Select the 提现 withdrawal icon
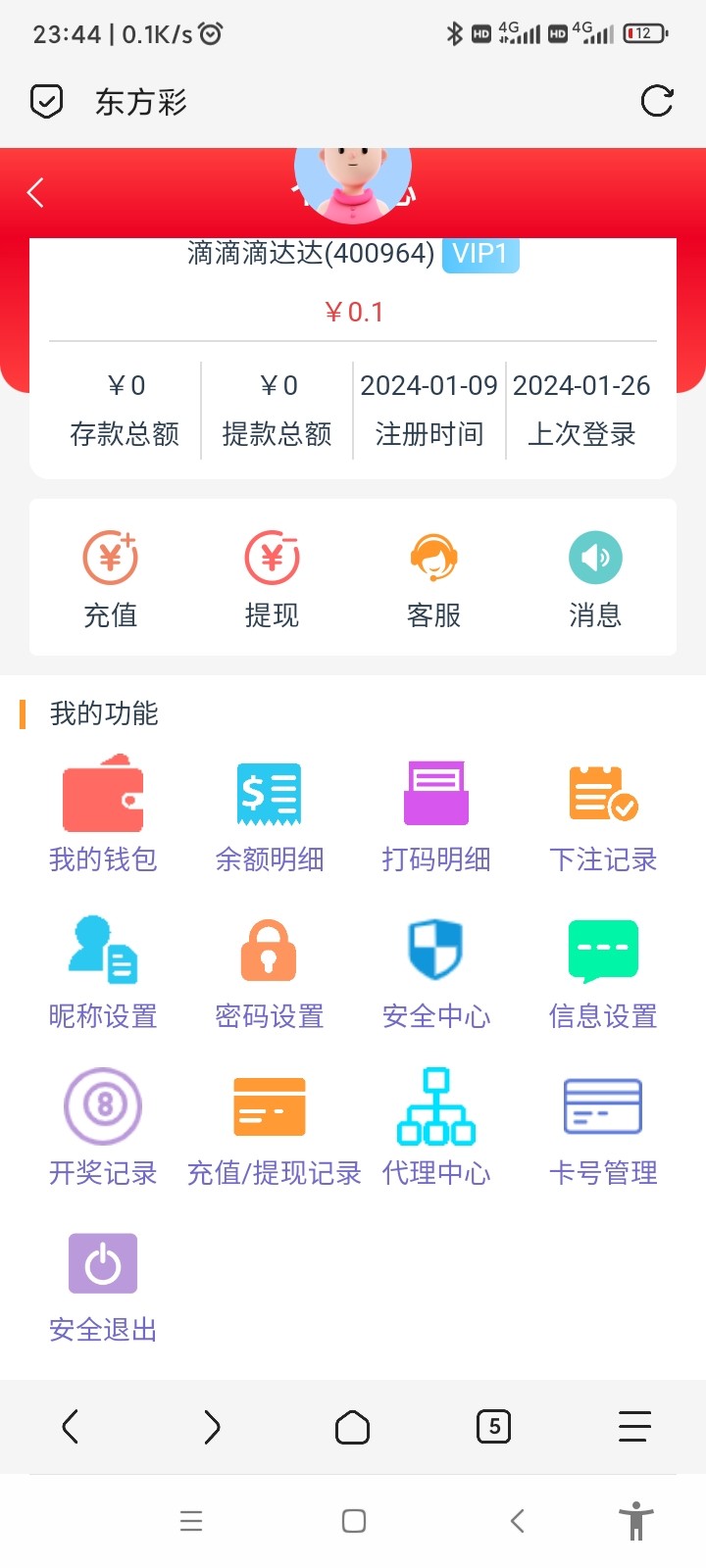 coord(273,573)
